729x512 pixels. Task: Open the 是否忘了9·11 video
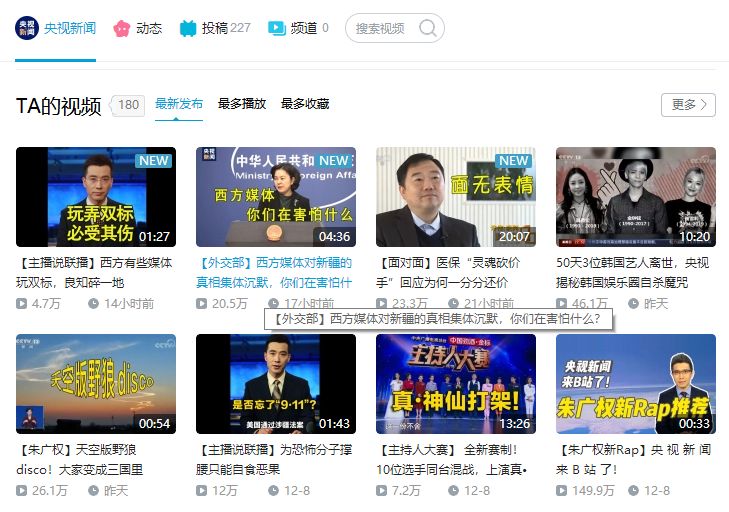(x=275, y=384)
